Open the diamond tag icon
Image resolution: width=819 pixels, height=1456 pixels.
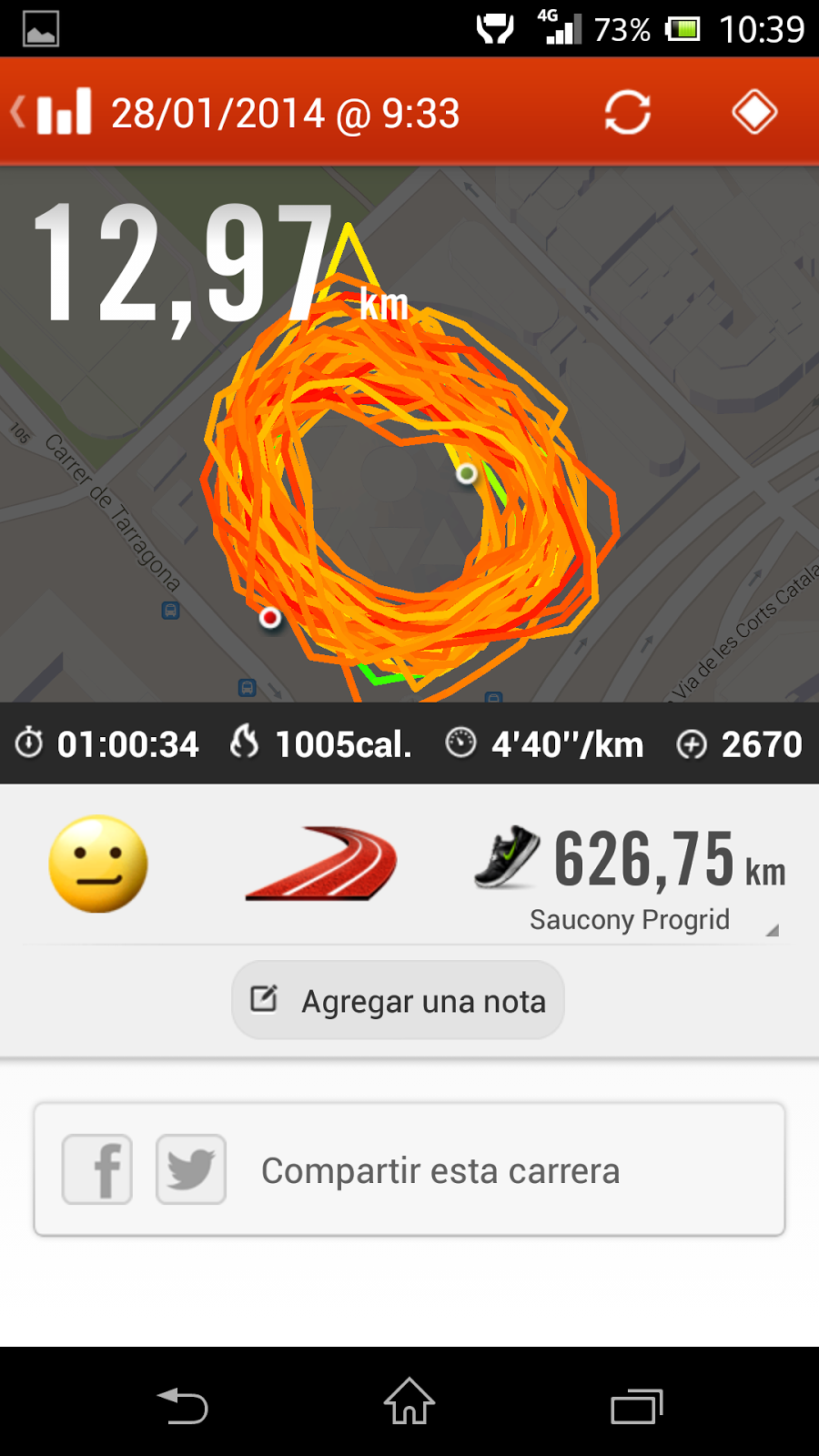click(753, 113)
